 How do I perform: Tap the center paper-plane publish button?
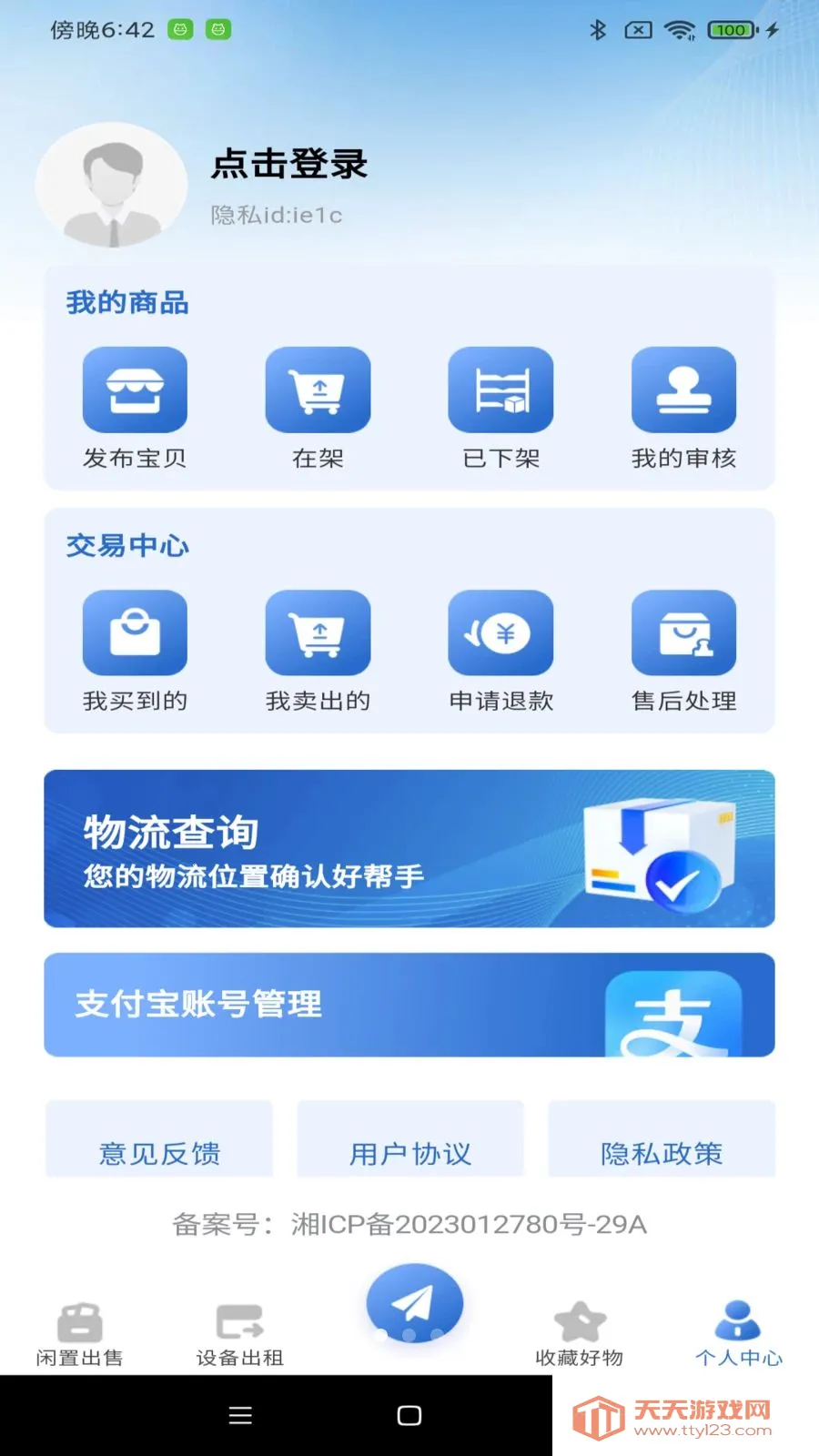(x=414, y=1304)
